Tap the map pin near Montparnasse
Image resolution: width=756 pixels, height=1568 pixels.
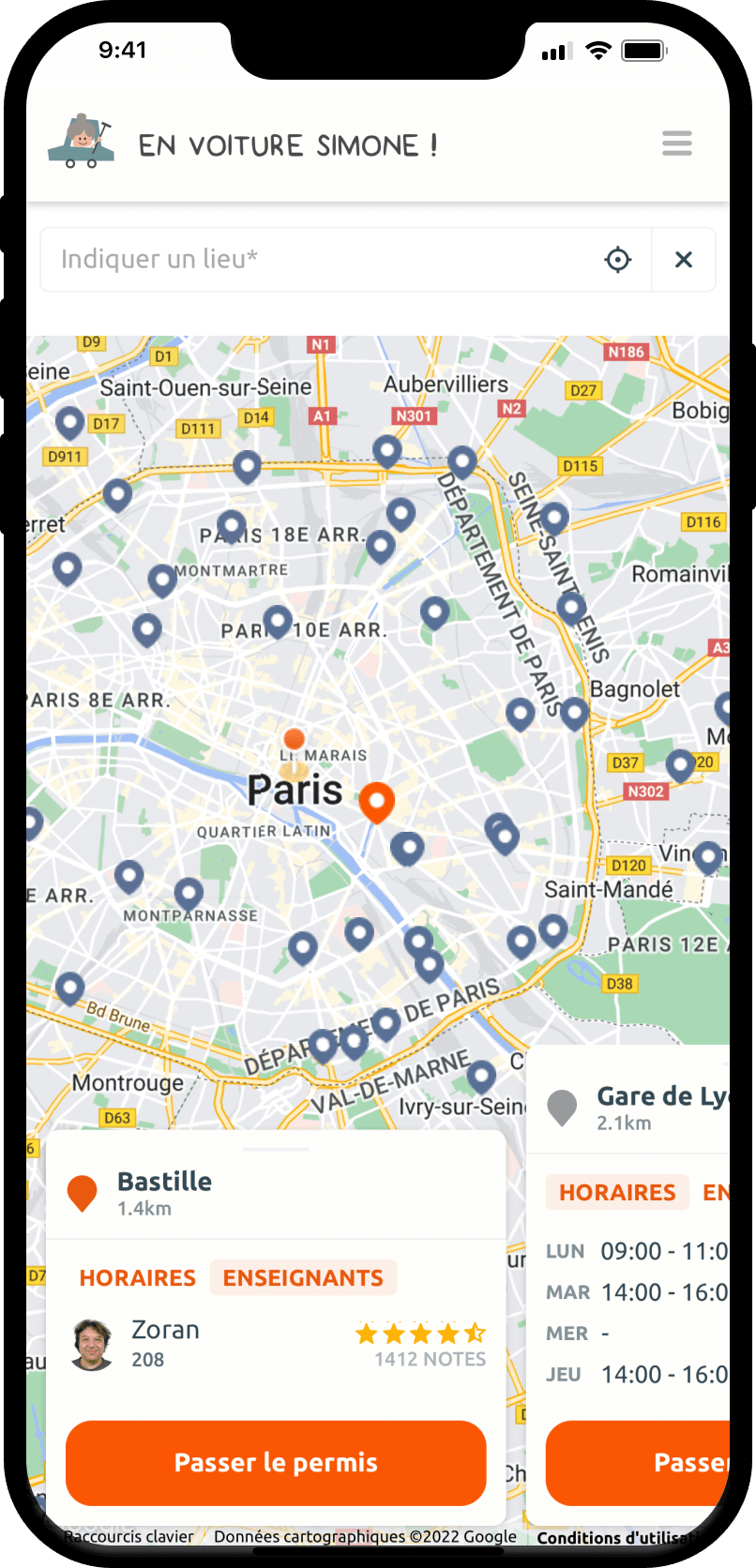[x=189, y=892]
